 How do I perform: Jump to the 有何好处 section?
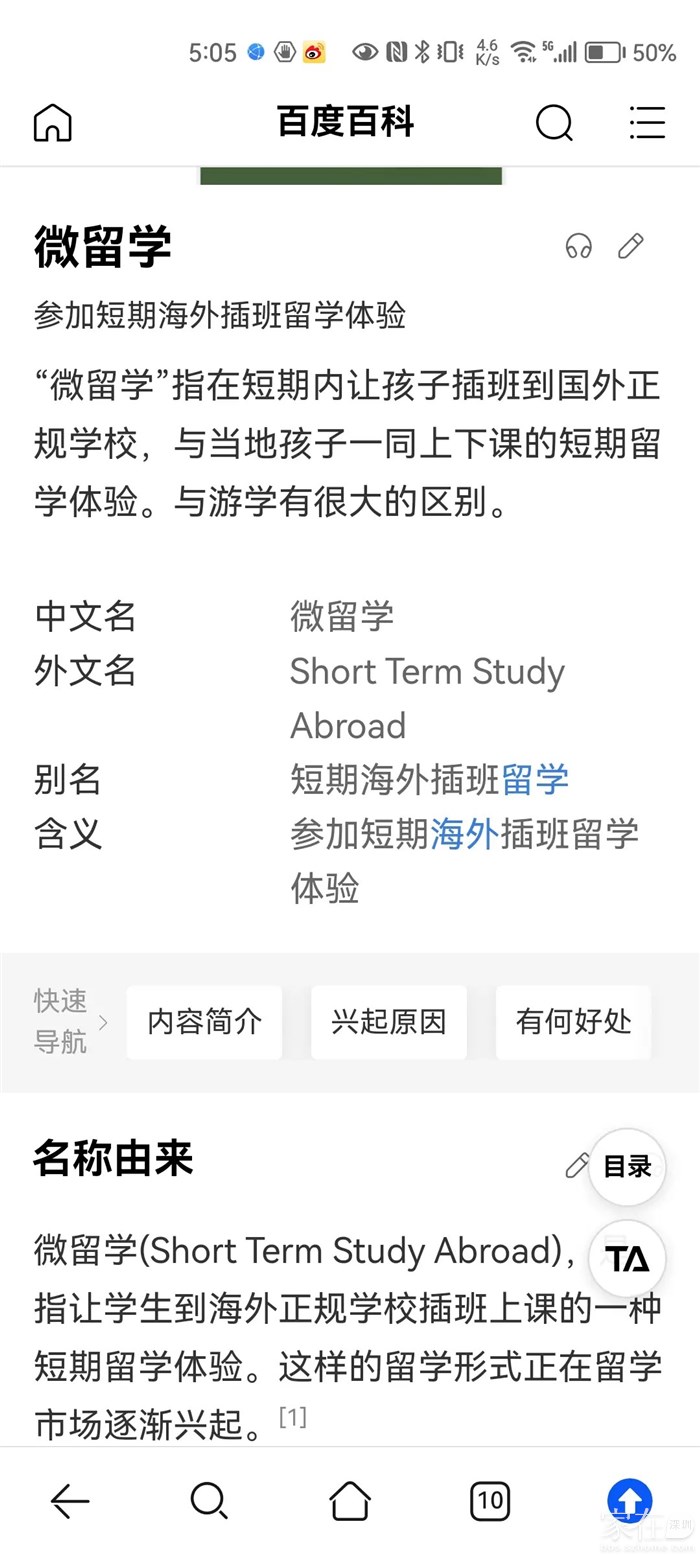[573, 1022]
